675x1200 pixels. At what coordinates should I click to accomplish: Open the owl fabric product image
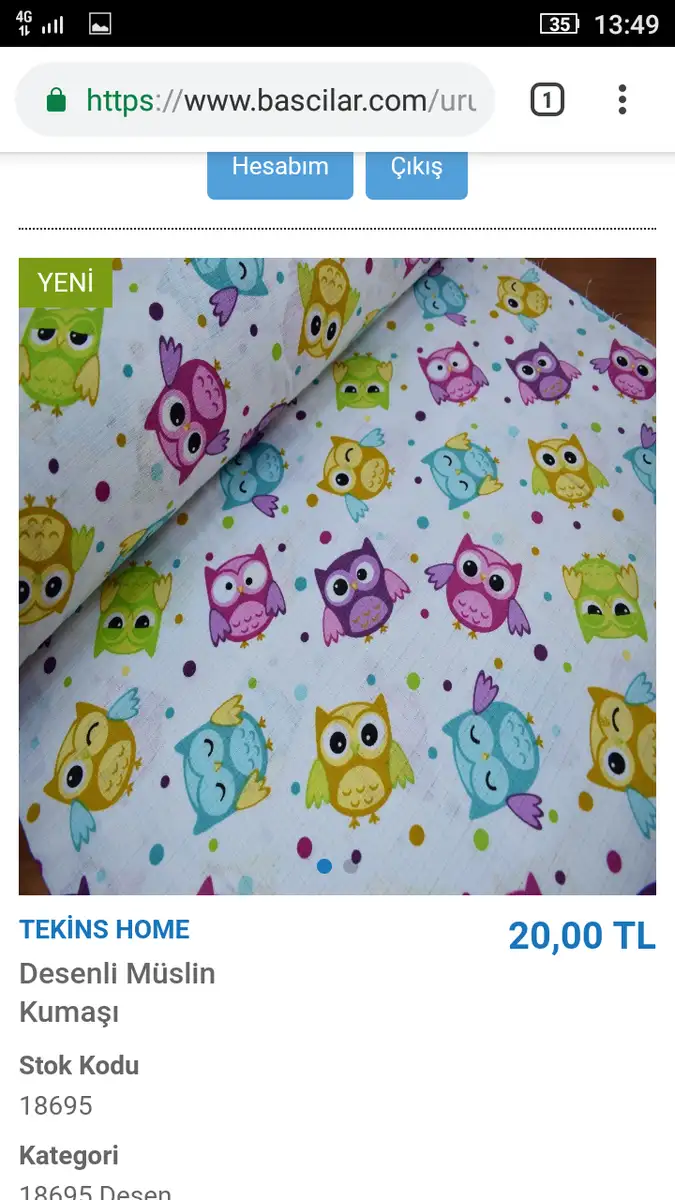tap(337, 576)
